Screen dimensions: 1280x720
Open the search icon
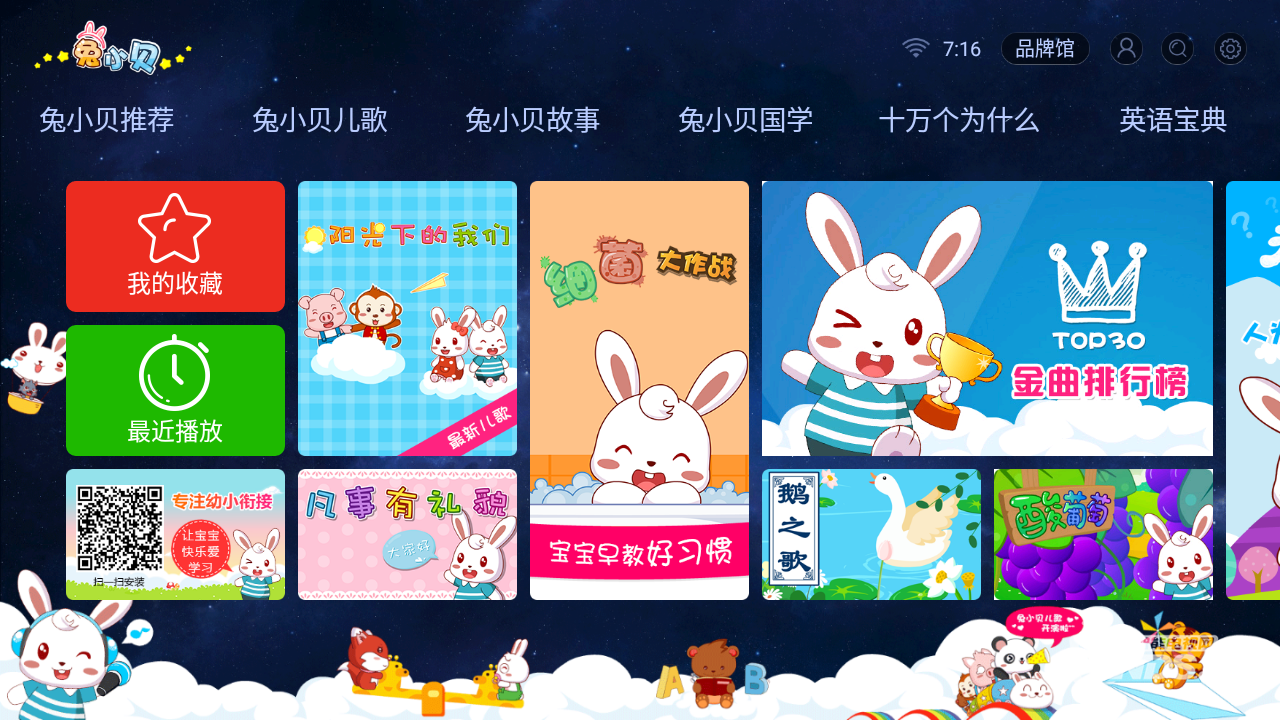coord(1177,49)
